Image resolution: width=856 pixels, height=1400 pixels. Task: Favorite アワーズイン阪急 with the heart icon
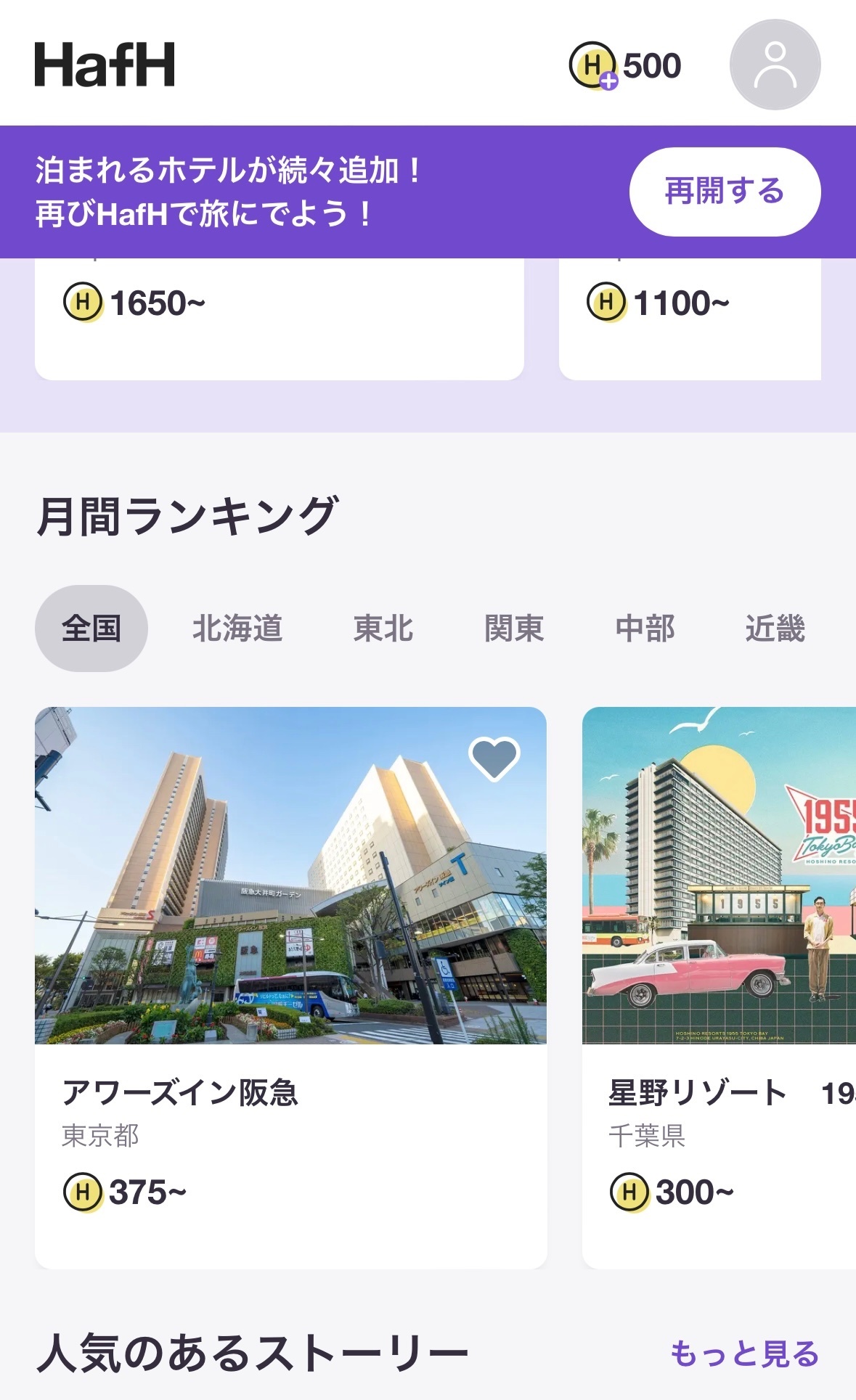coord(494,758)
